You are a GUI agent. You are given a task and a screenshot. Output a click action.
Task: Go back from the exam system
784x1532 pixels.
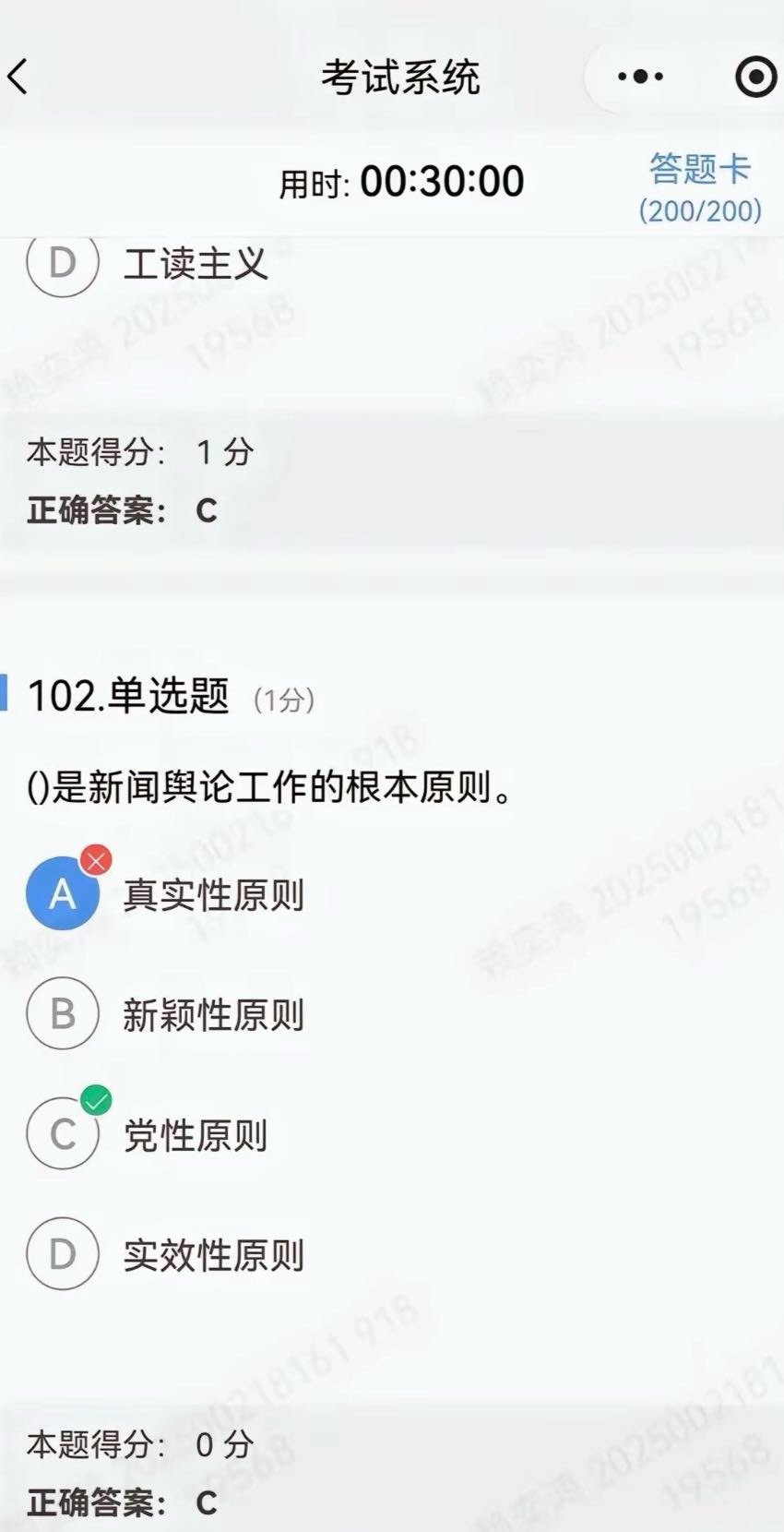[x=18, y=77]
